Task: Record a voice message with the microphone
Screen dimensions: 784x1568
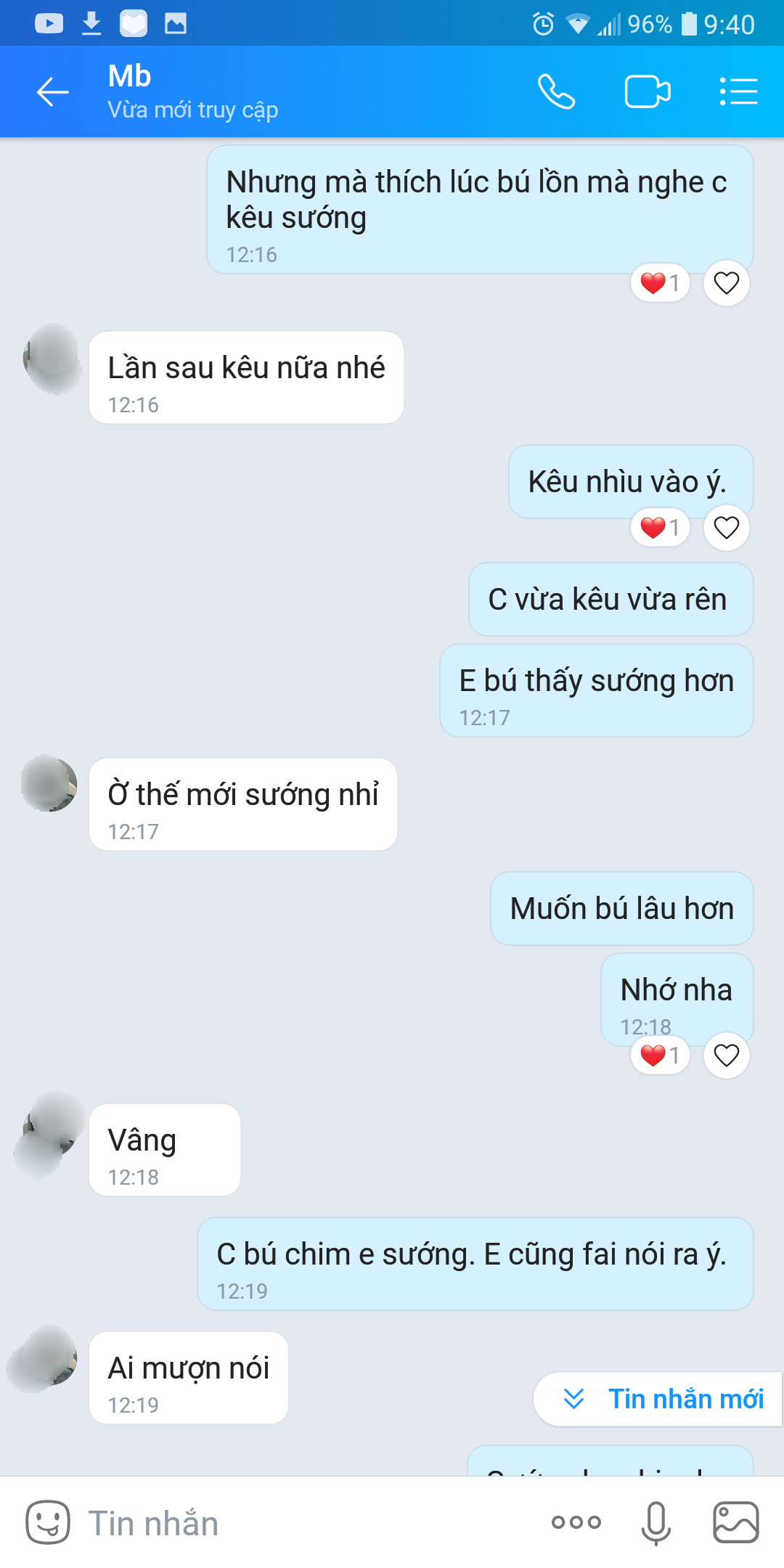Action: click(656, 1522)
